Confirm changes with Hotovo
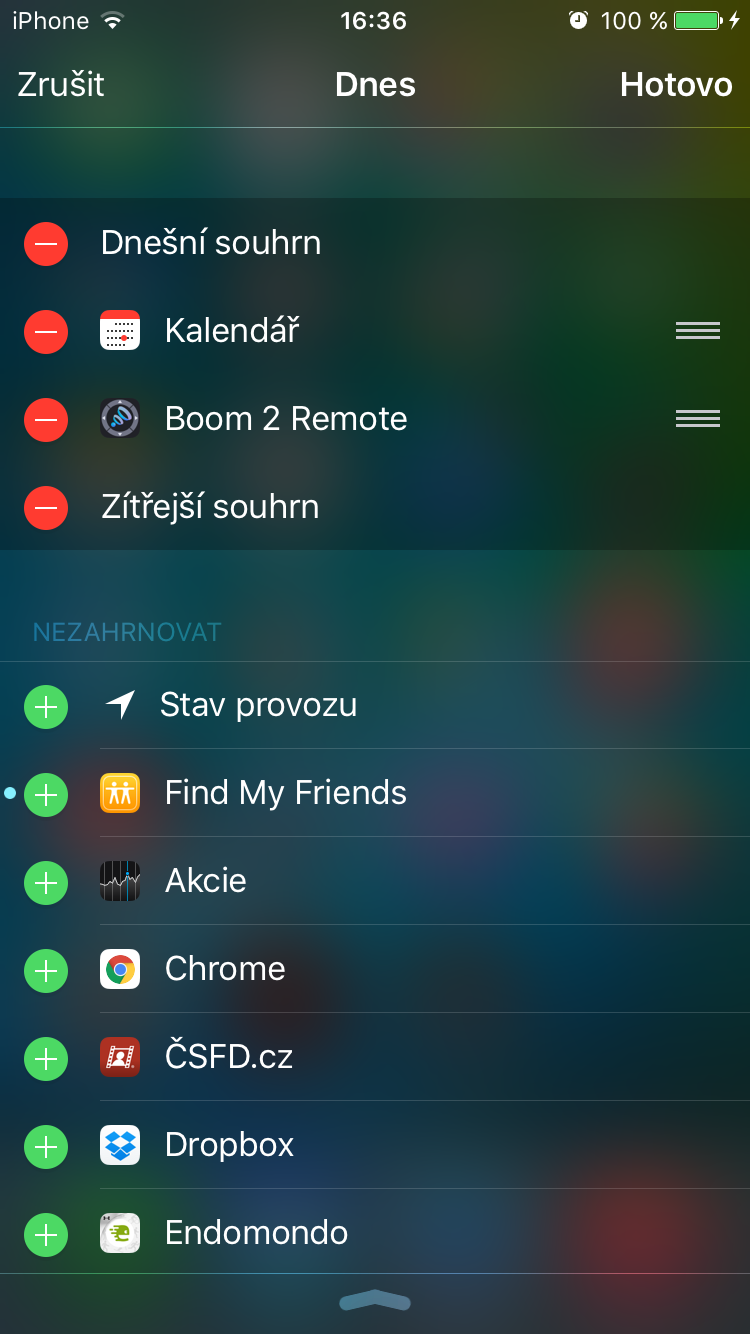Viewport: 750px width, 1334px height. 676,85
